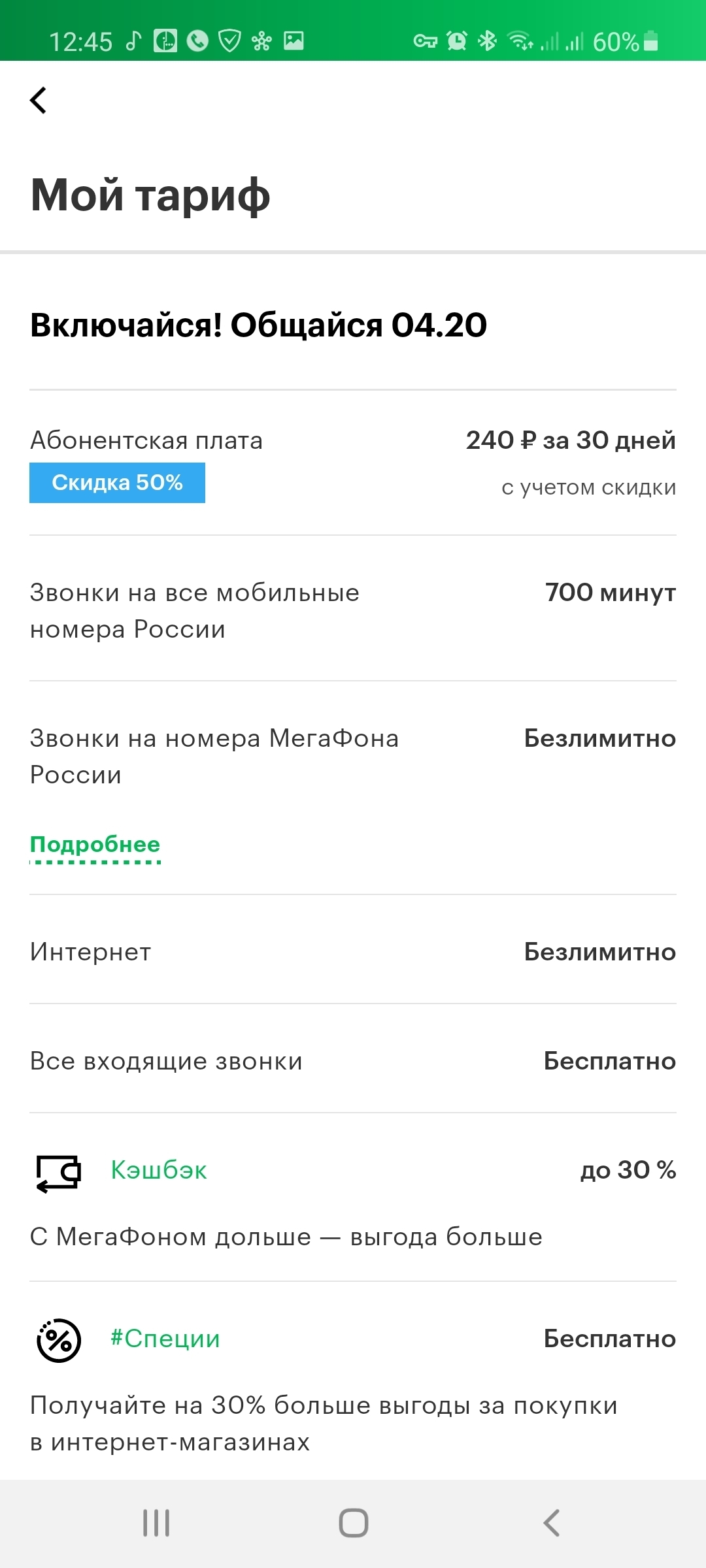Go back from Мой тариф screen
The width and height of the screenshot is (706, 1568).
point(39,101)
